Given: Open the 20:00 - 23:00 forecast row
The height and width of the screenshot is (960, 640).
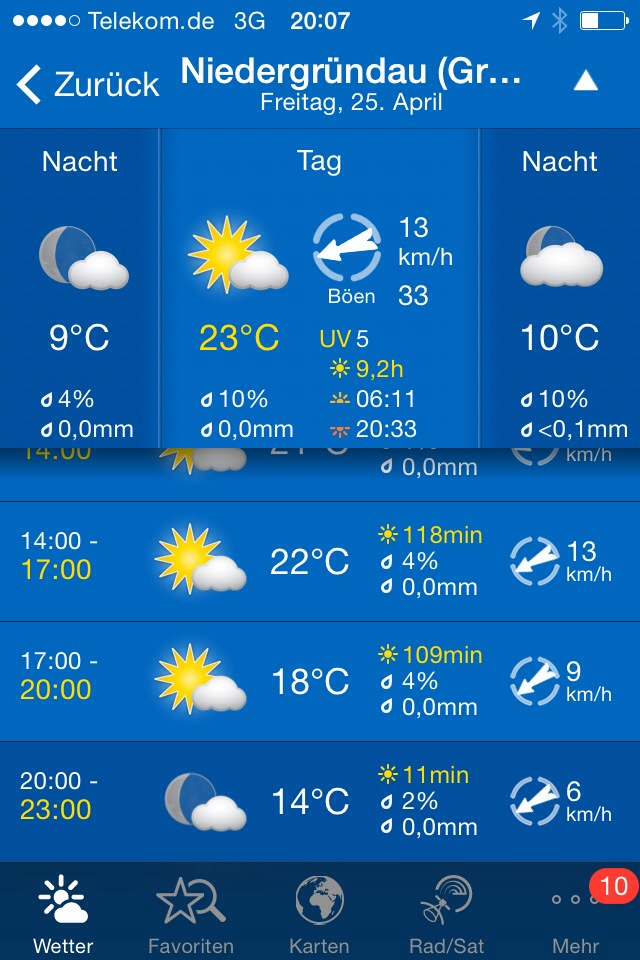Looking at the screenshot, I should point(320,801).
